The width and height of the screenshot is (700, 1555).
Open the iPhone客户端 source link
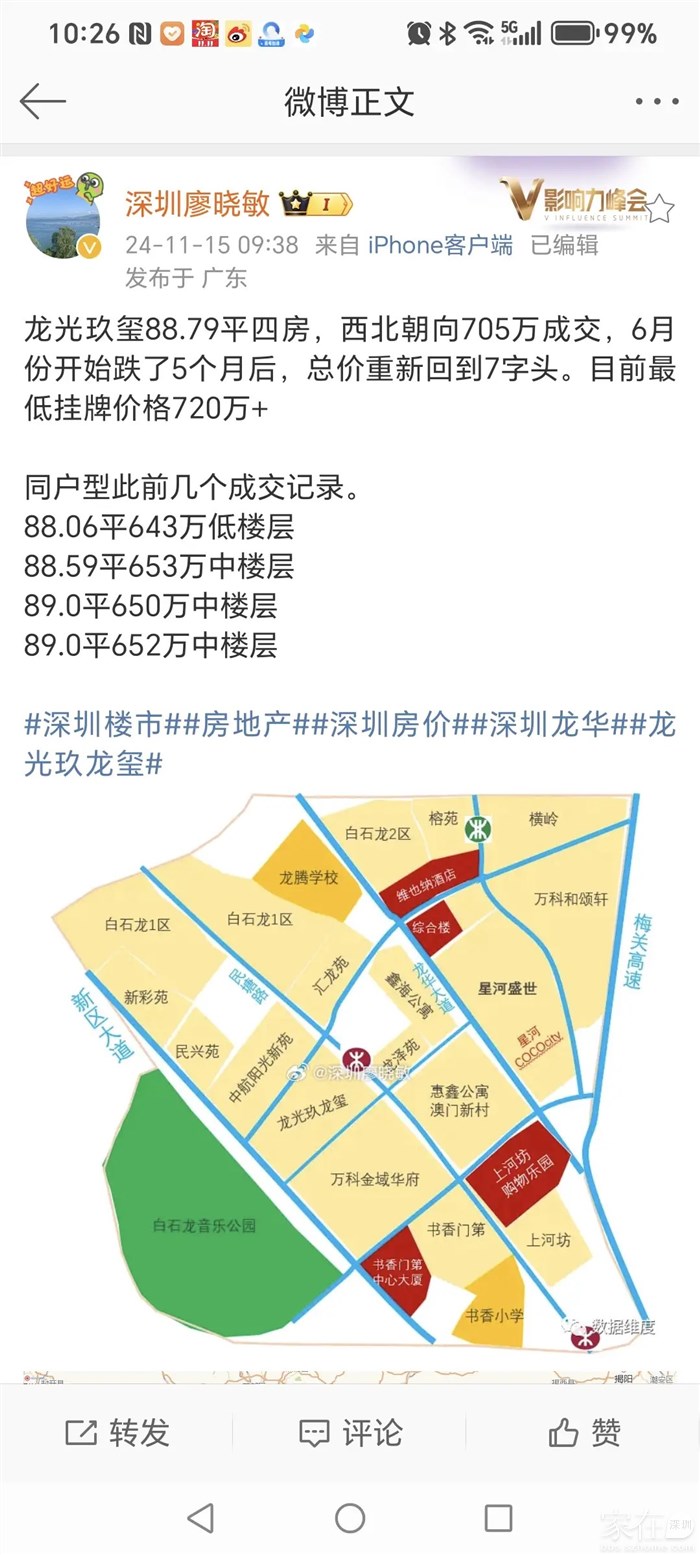pyautogui.click(x=440, y=245)
